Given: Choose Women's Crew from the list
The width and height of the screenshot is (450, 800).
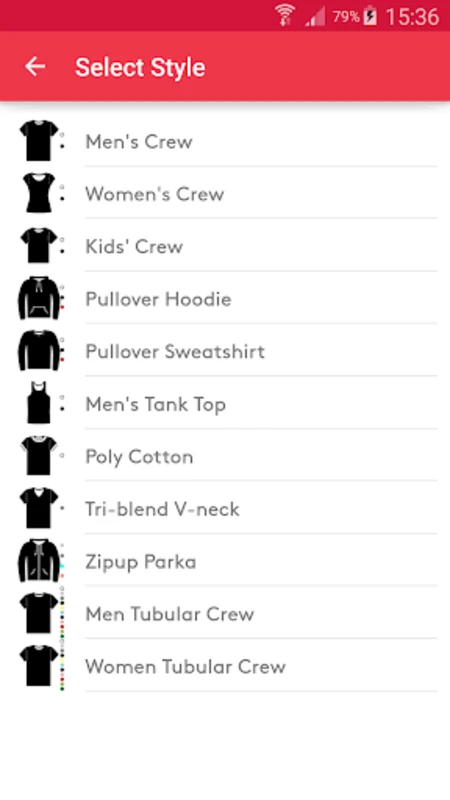Looking at the screenshot, I should click(x=225, y=194).
